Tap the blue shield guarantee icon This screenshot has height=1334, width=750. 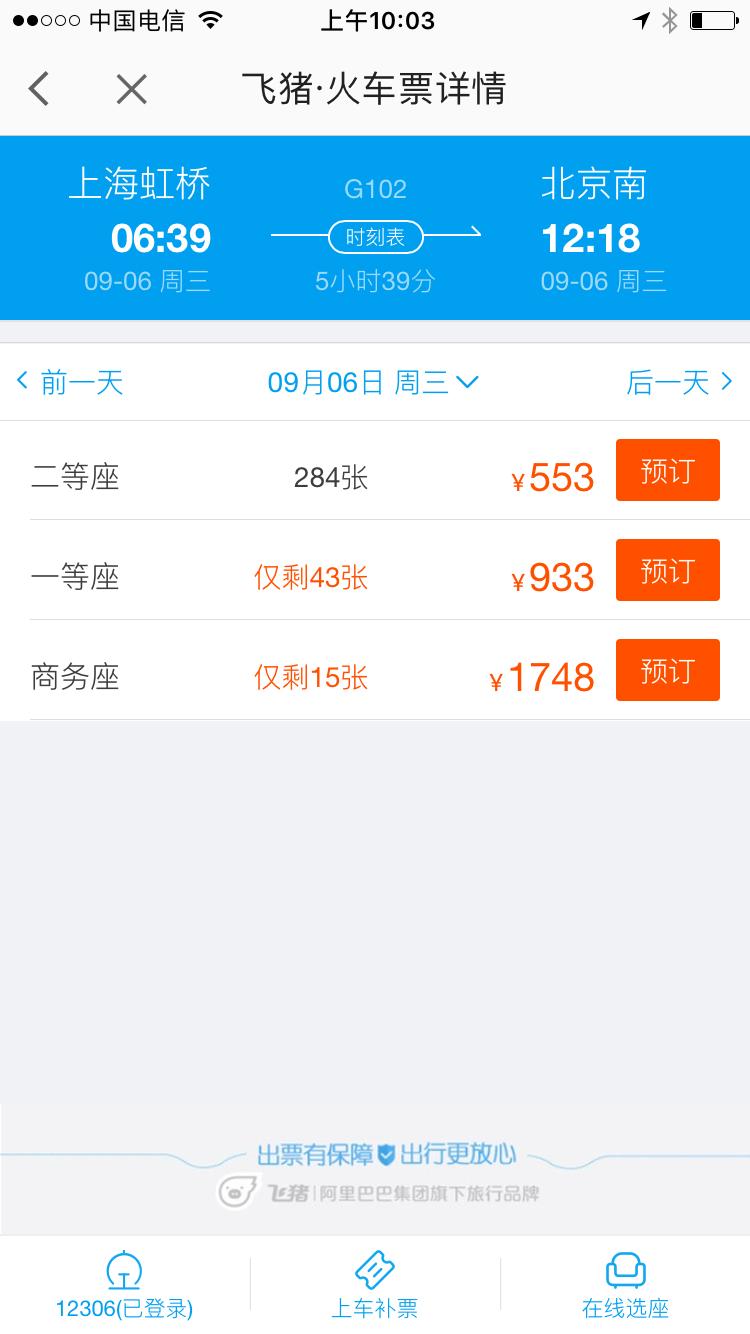pyautogui.click(x=385, y=1153)
